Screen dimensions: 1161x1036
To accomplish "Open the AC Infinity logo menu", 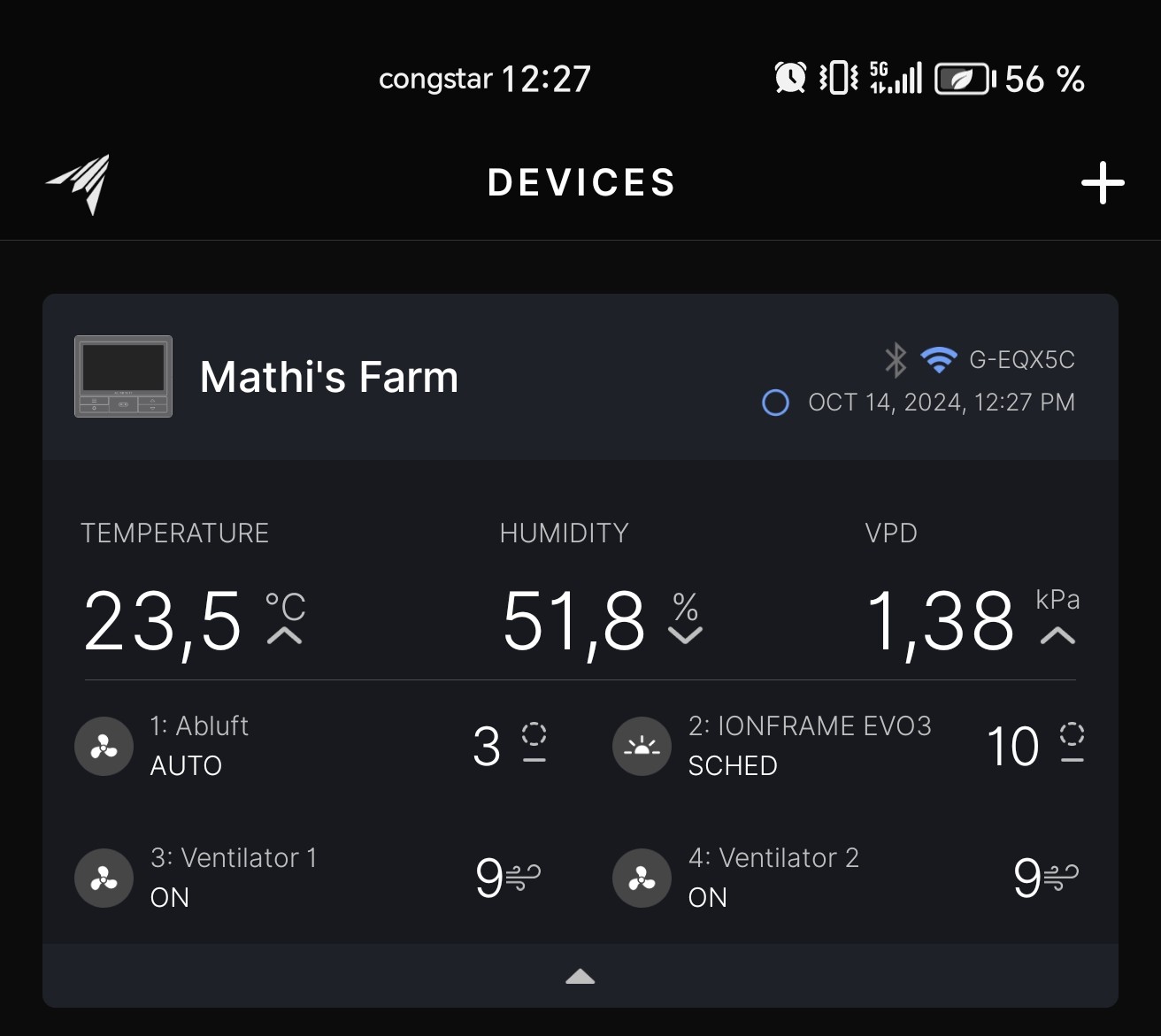I will [80, 183].
